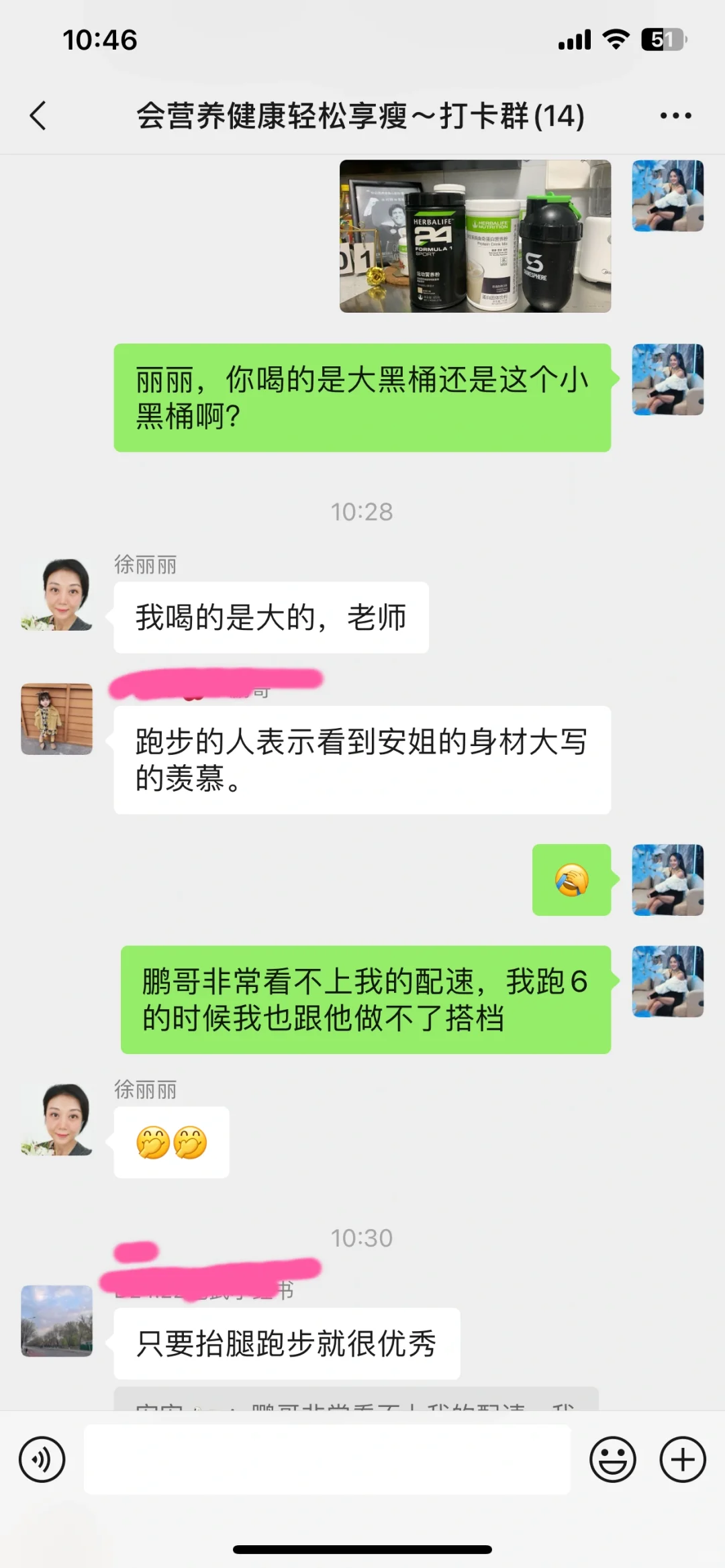
Task: Open the shared Herbalife product photo
Action: [475, 236]
